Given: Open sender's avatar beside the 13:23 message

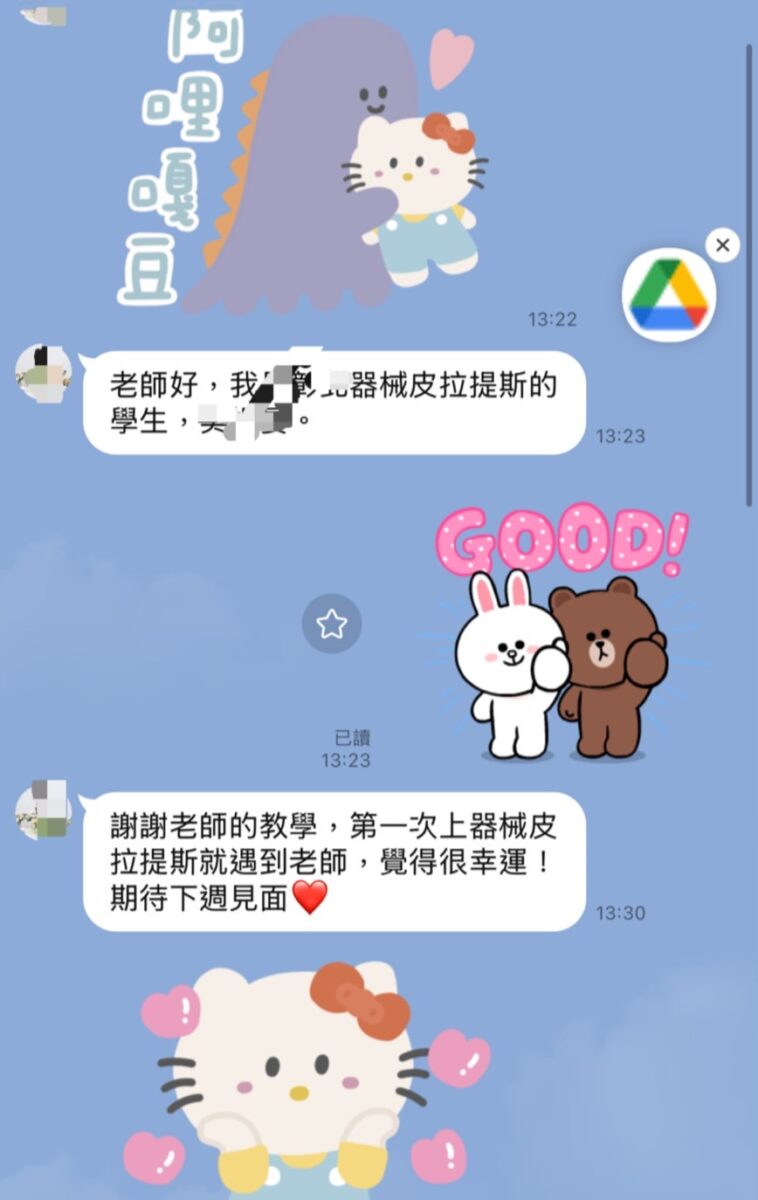Looking at the screenshot, I should click(44, 373).
